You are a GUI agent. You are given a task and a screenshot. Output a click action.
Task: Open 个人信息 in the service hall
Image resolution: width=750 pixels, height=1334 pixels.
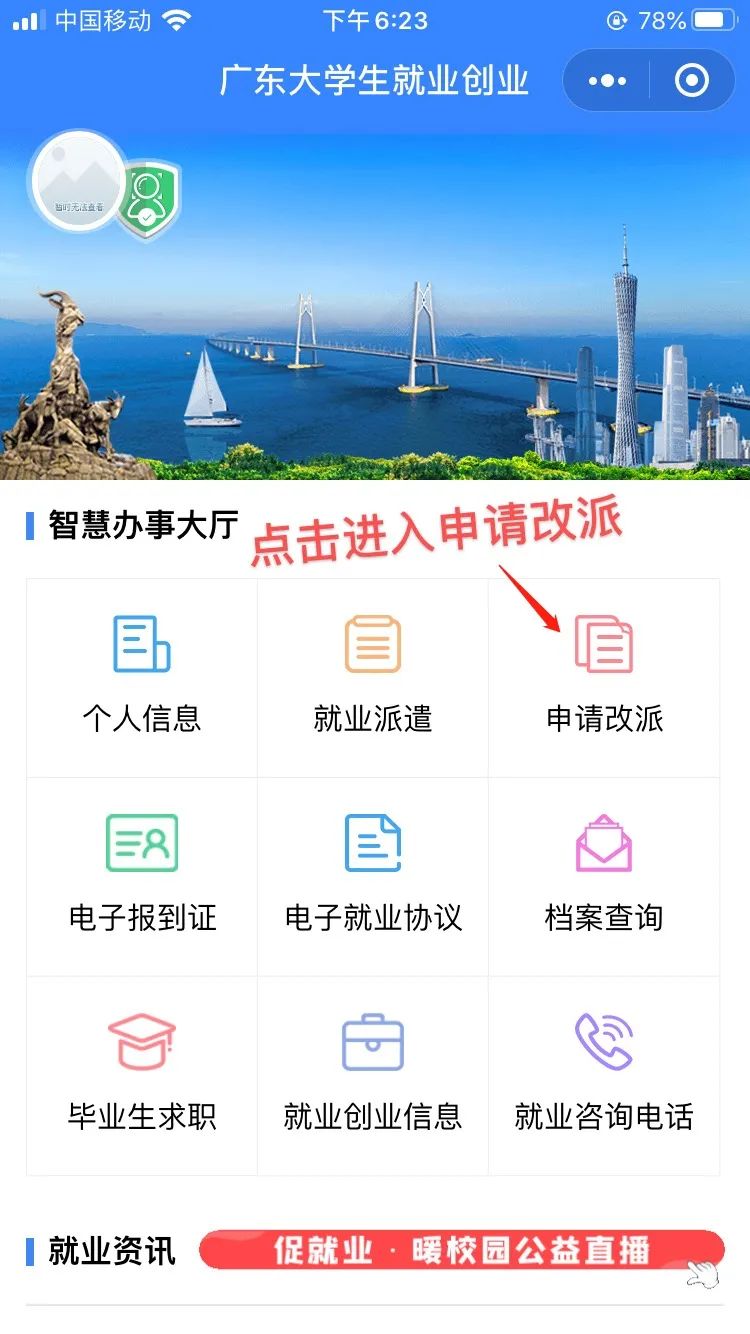(x=142, y=676)
